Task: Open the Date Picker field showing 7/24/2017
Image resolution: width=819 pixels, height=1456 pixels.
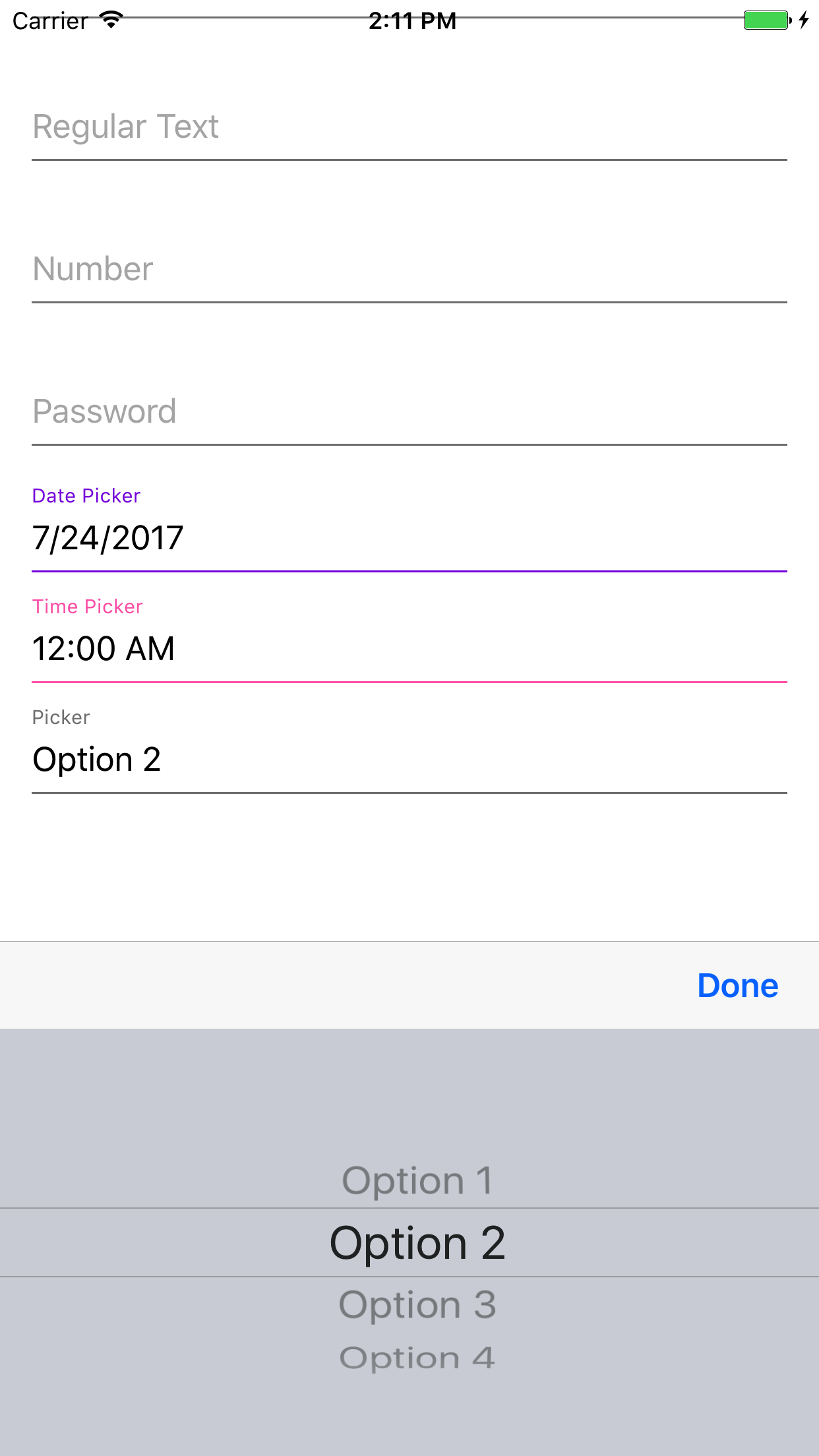Action: (x=409, y=537)
